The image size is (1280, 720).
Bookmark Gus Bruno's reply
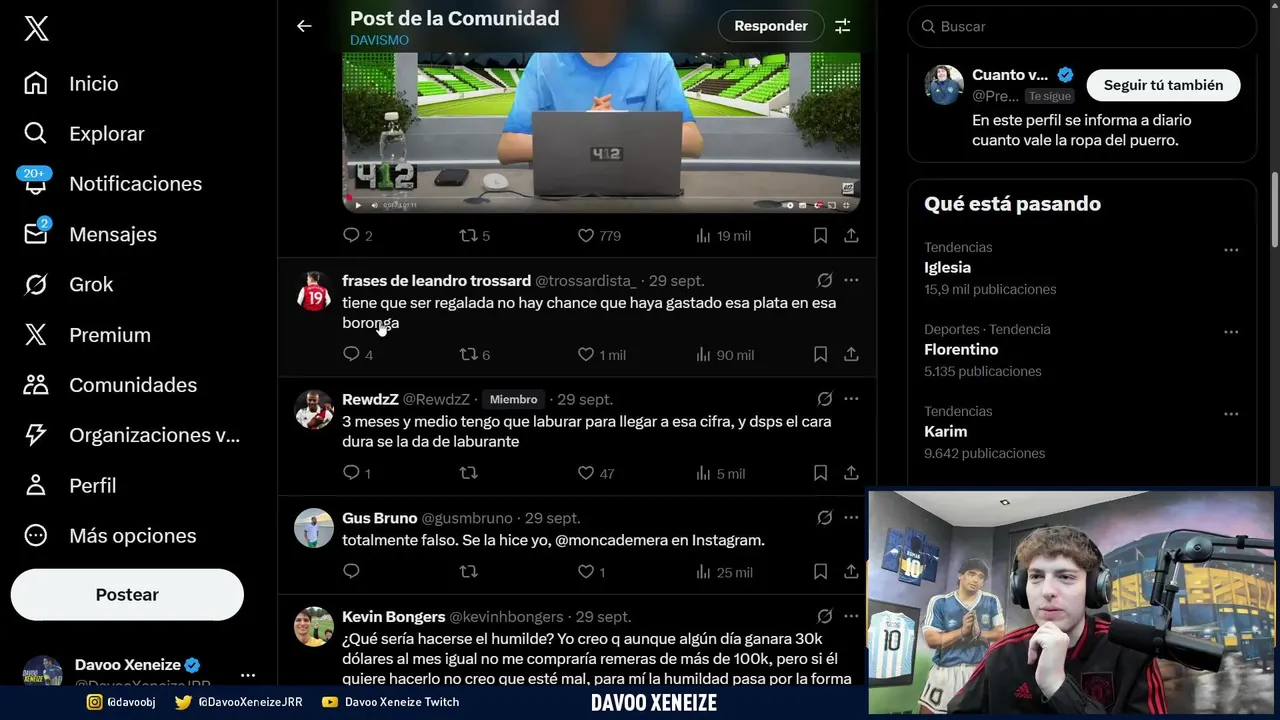coord(820,572)
